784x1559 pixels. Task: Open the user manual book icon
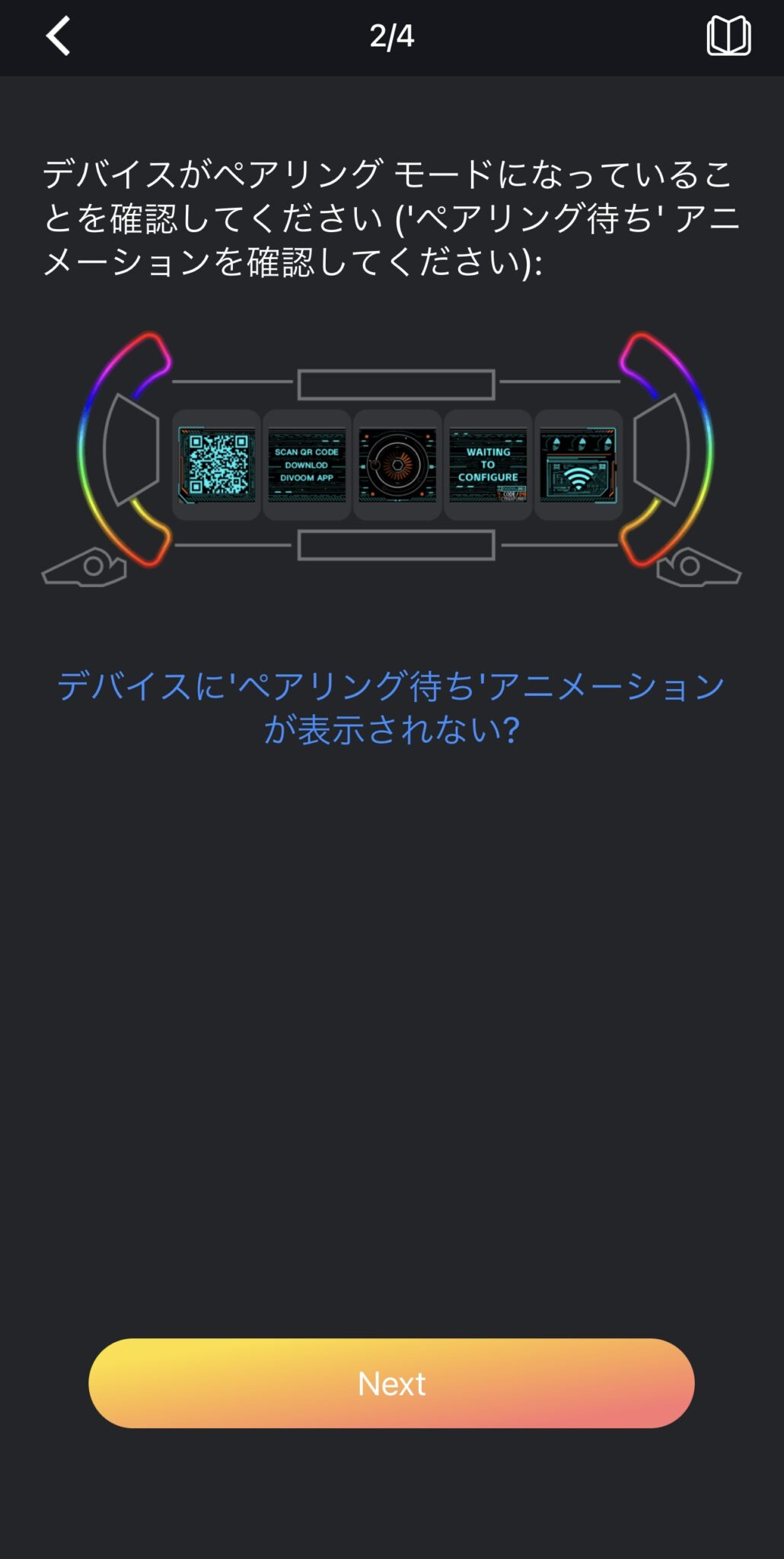point(728,36)
